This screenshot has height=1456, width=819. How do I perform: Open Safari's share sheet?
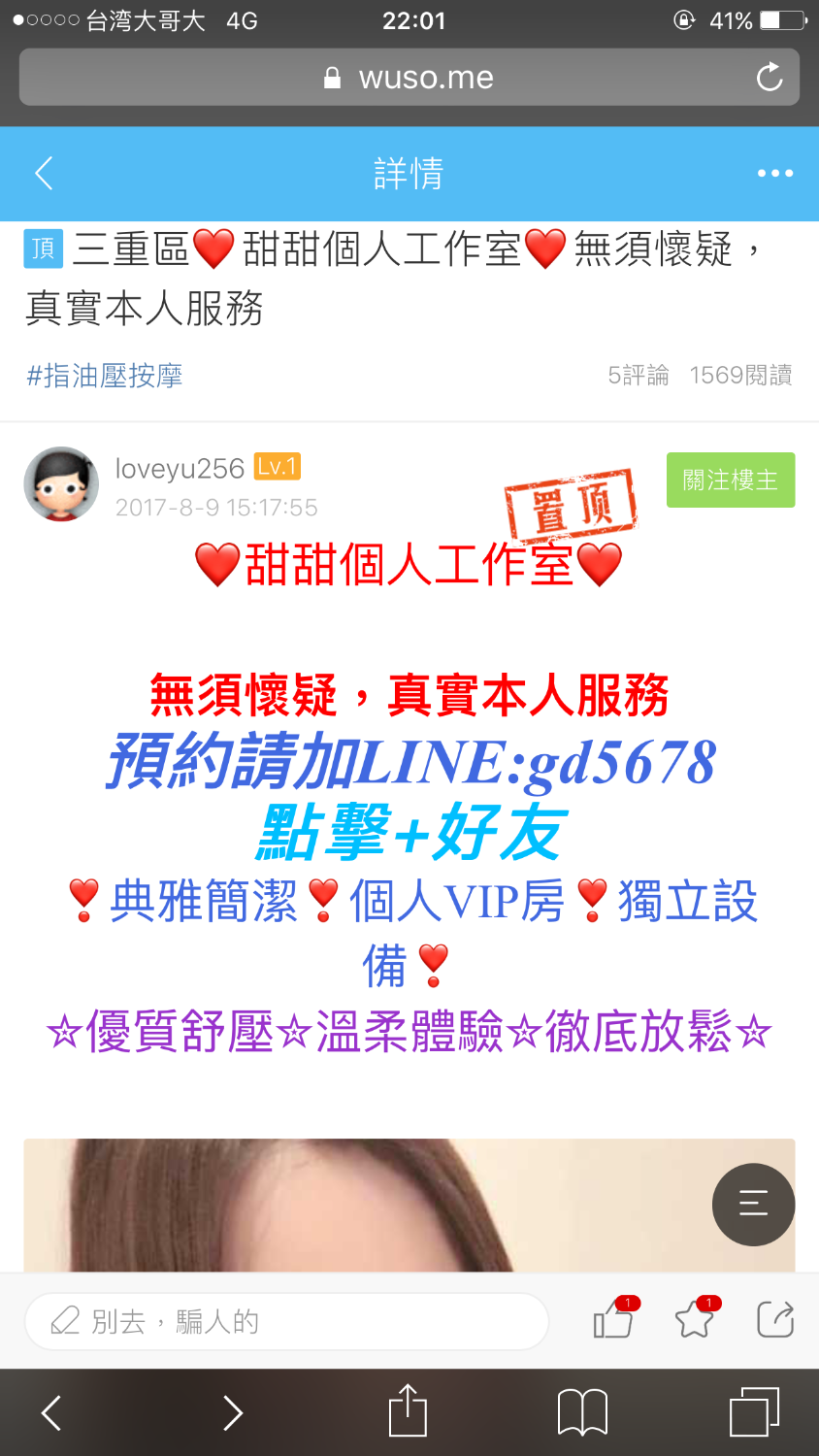[408, 1412]
